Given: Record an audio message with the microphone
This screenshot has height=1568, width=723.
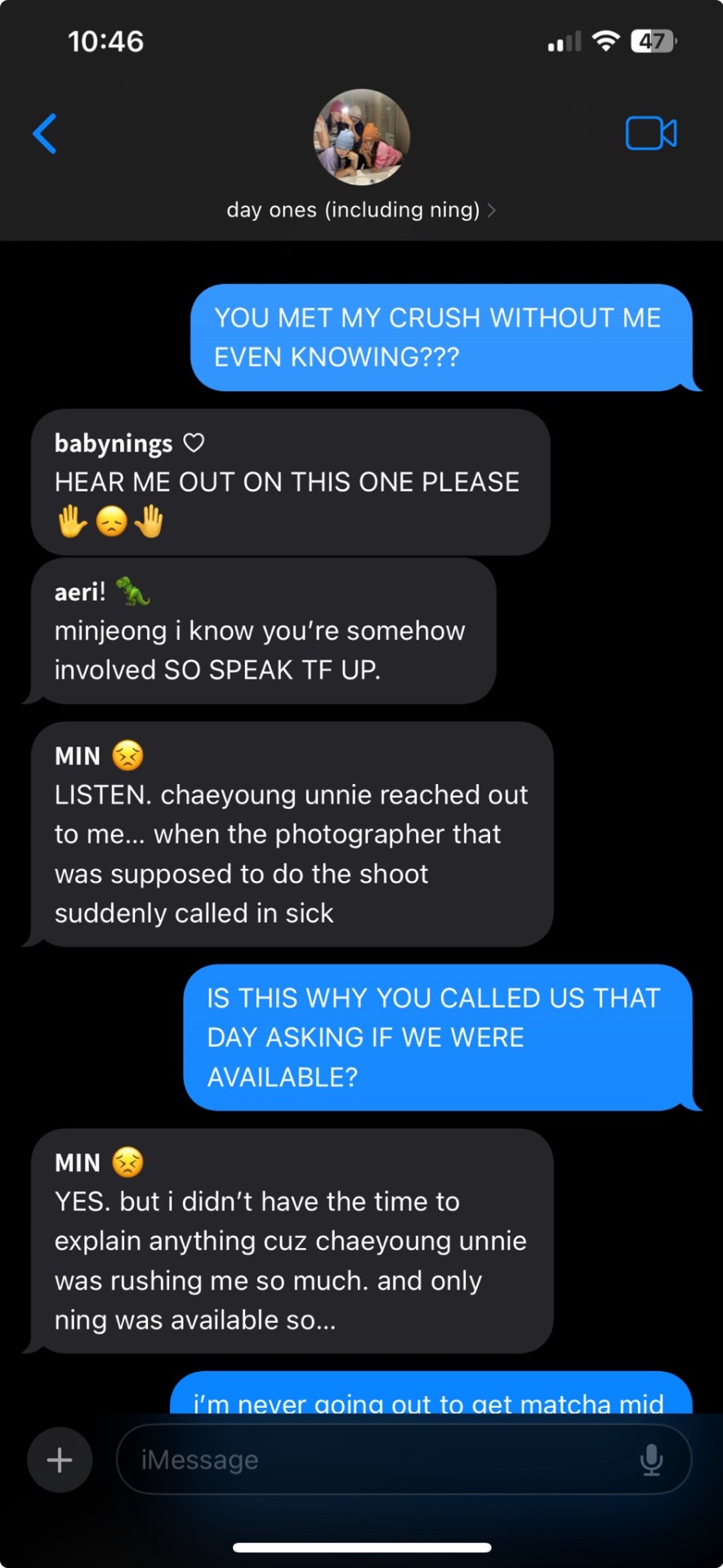Looking at the screenshot, I should click(x=651, y=1459).
